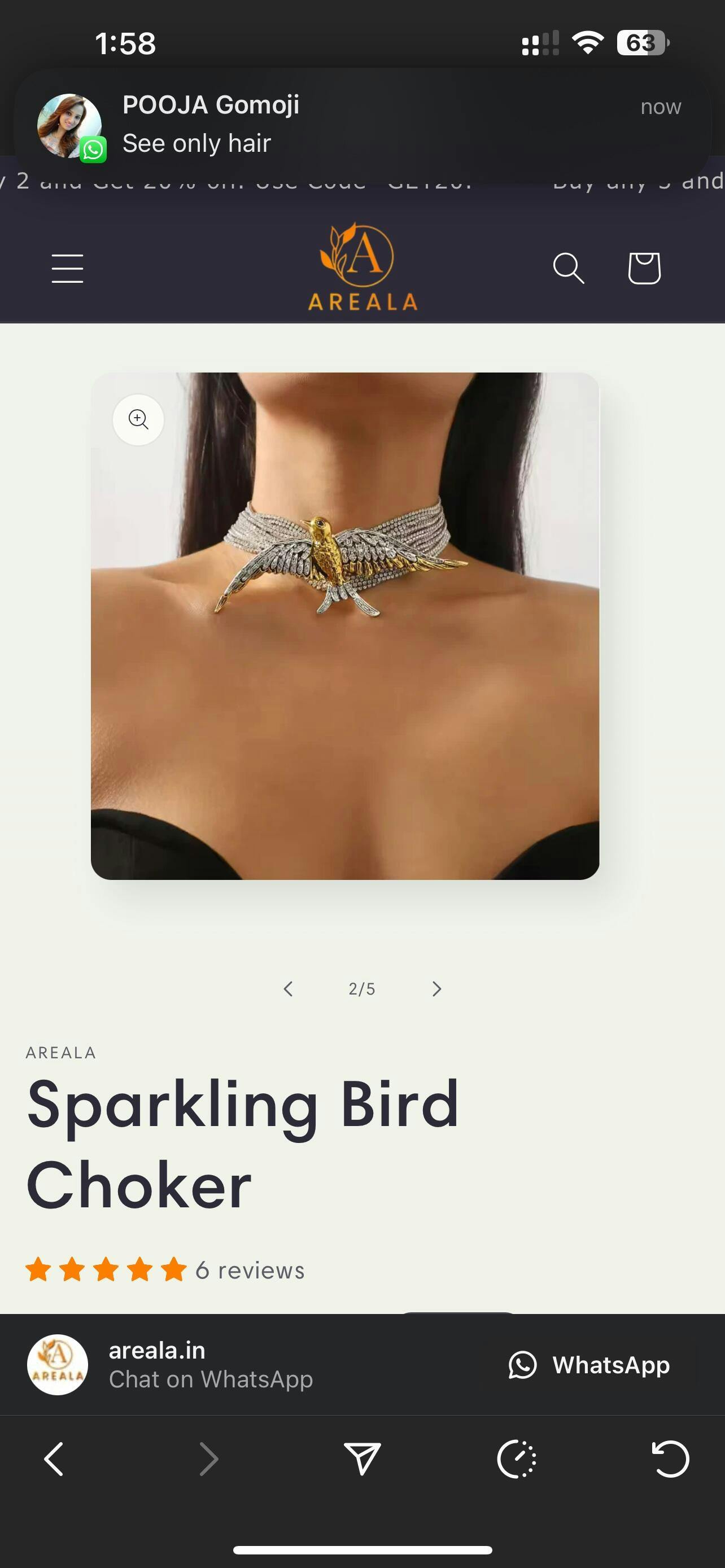725x1568 pixels.
Task: Reload the current page
Action: (670, 1459)
